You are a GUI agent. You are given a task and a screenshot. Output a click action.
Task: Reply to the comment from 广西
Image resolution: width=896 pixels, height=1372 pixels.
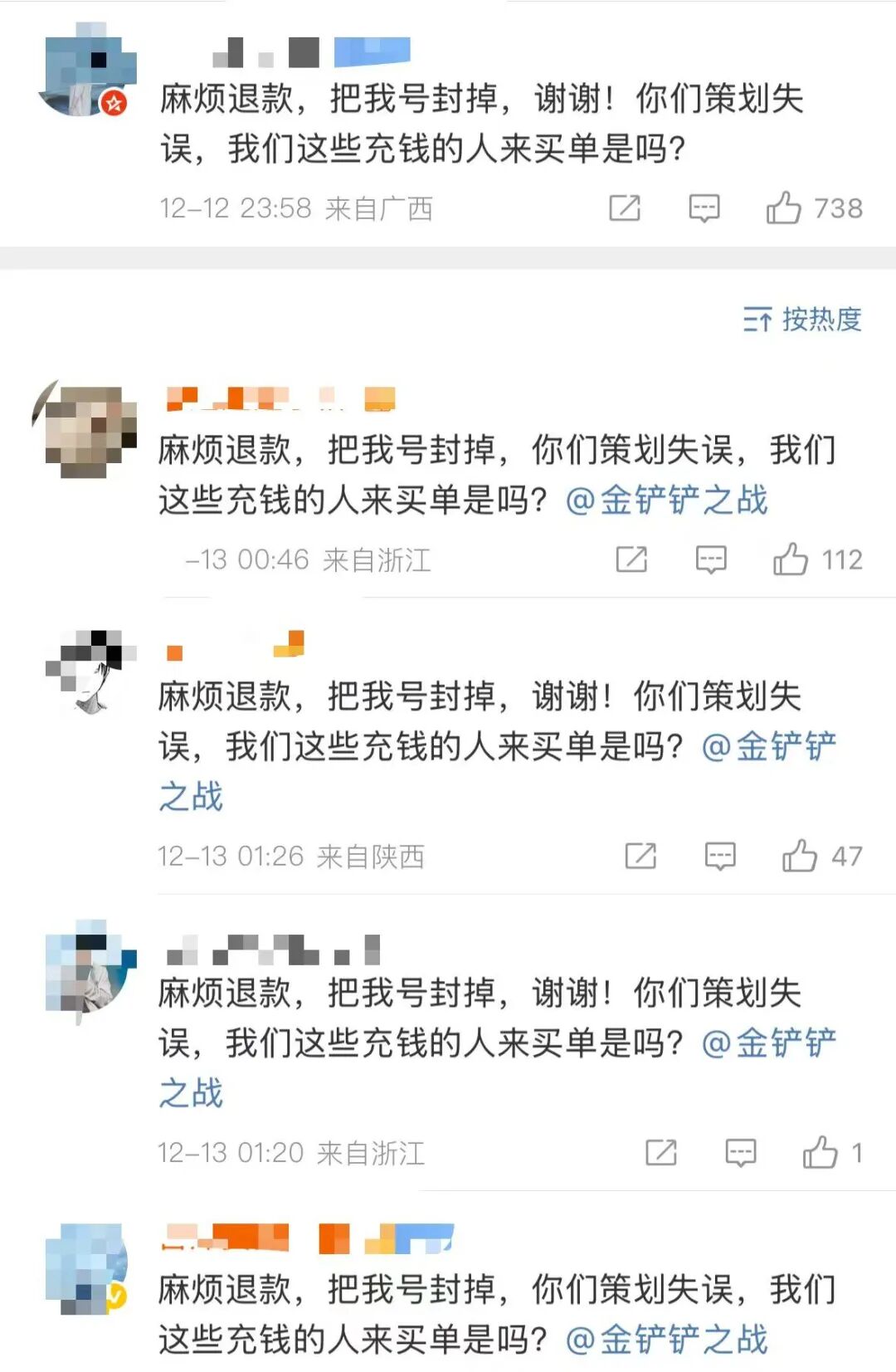704,208
